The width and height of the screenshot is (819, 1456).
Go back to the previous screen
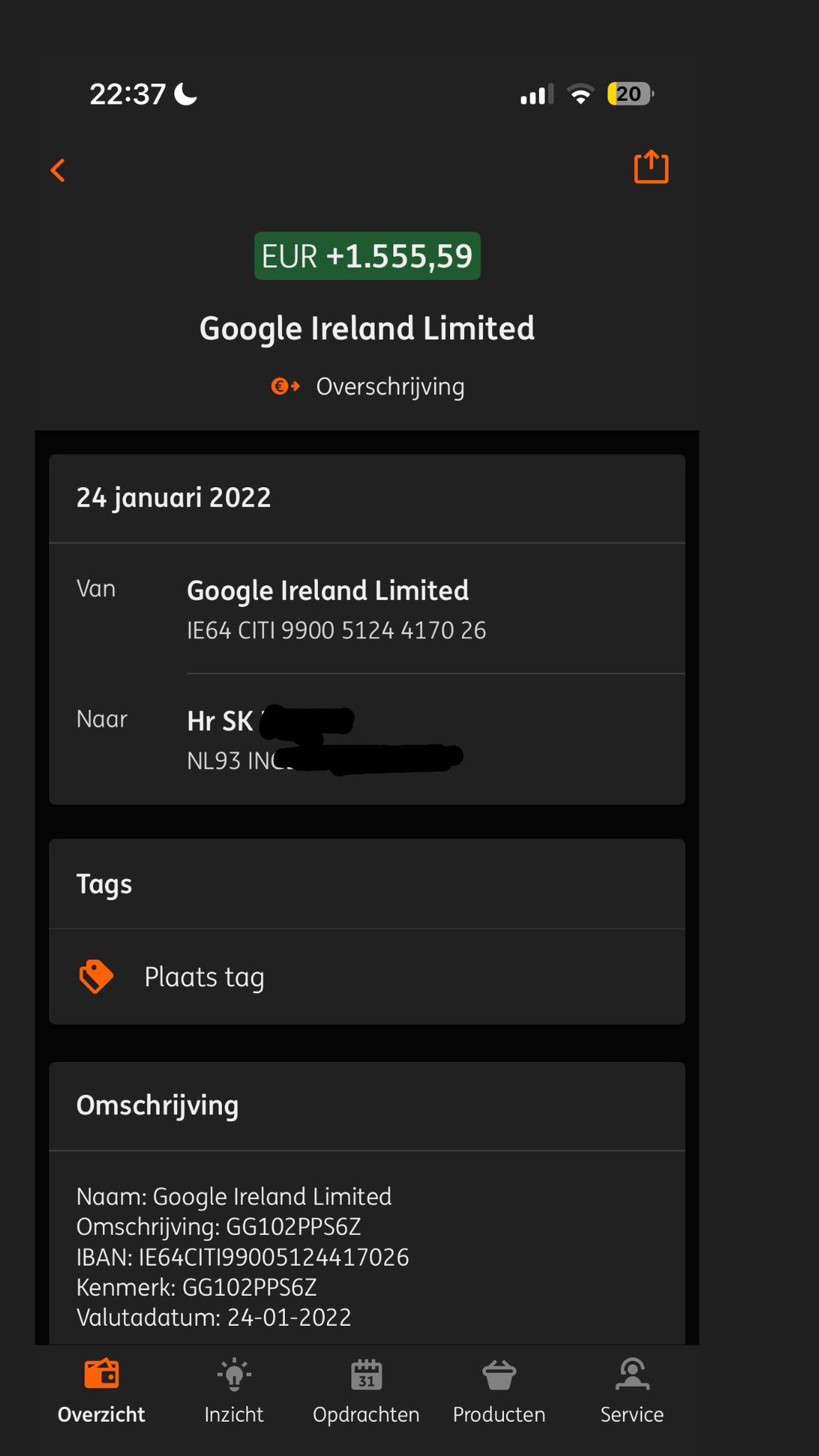(x=58, y=170)
